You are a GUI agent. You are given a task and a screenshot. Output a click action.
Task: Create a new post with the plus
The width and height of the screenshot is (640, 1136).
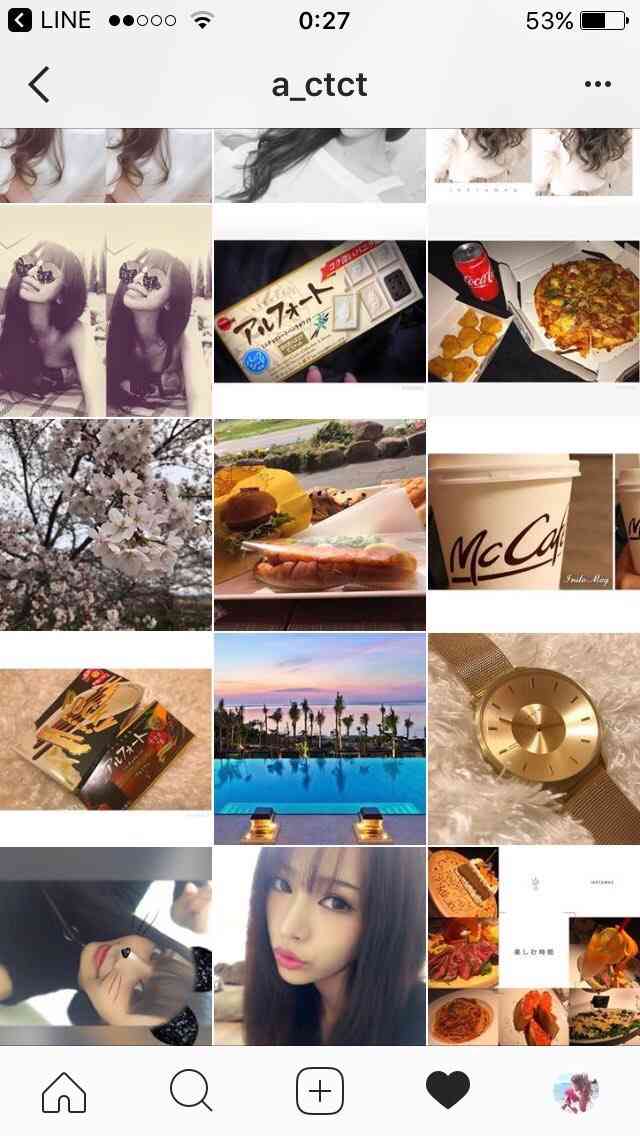(x=320, y=1090)
